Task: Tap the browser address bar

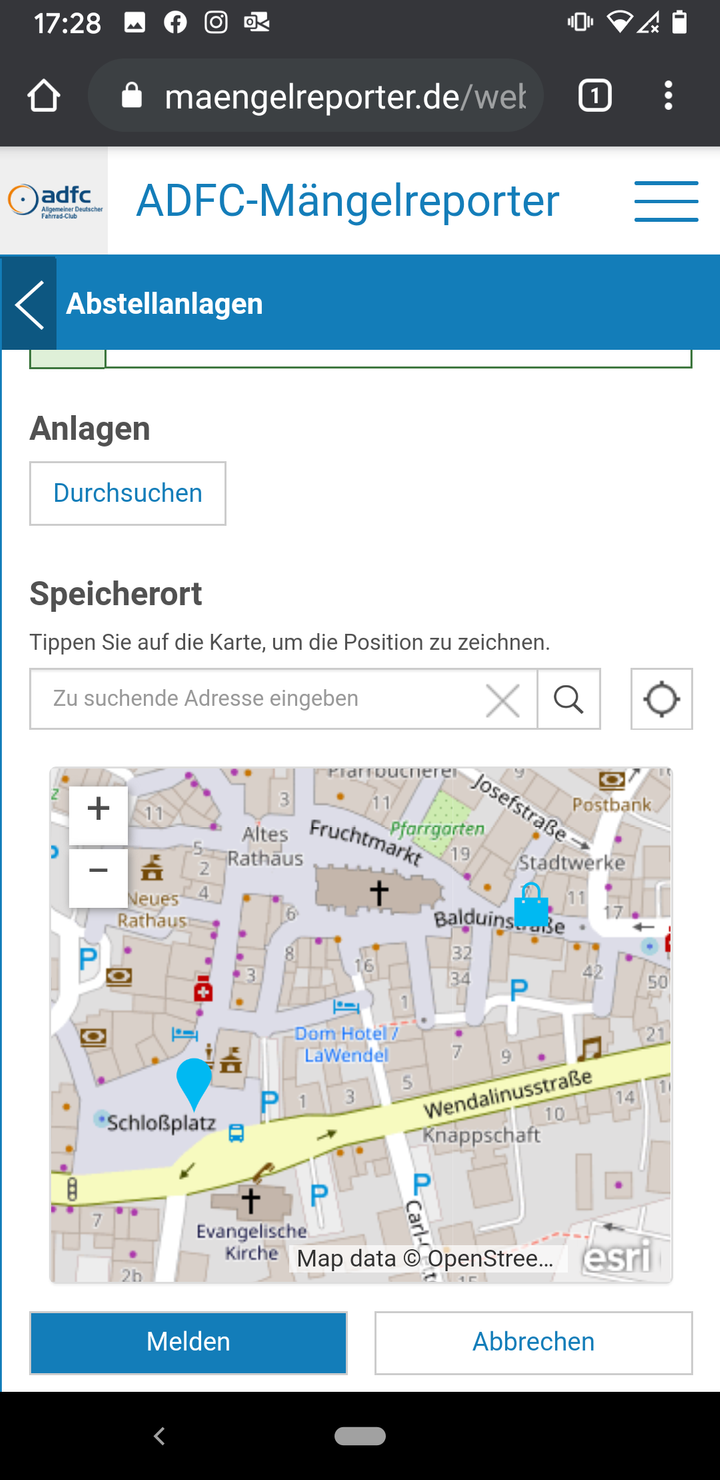Action: [x=330, y=96]
